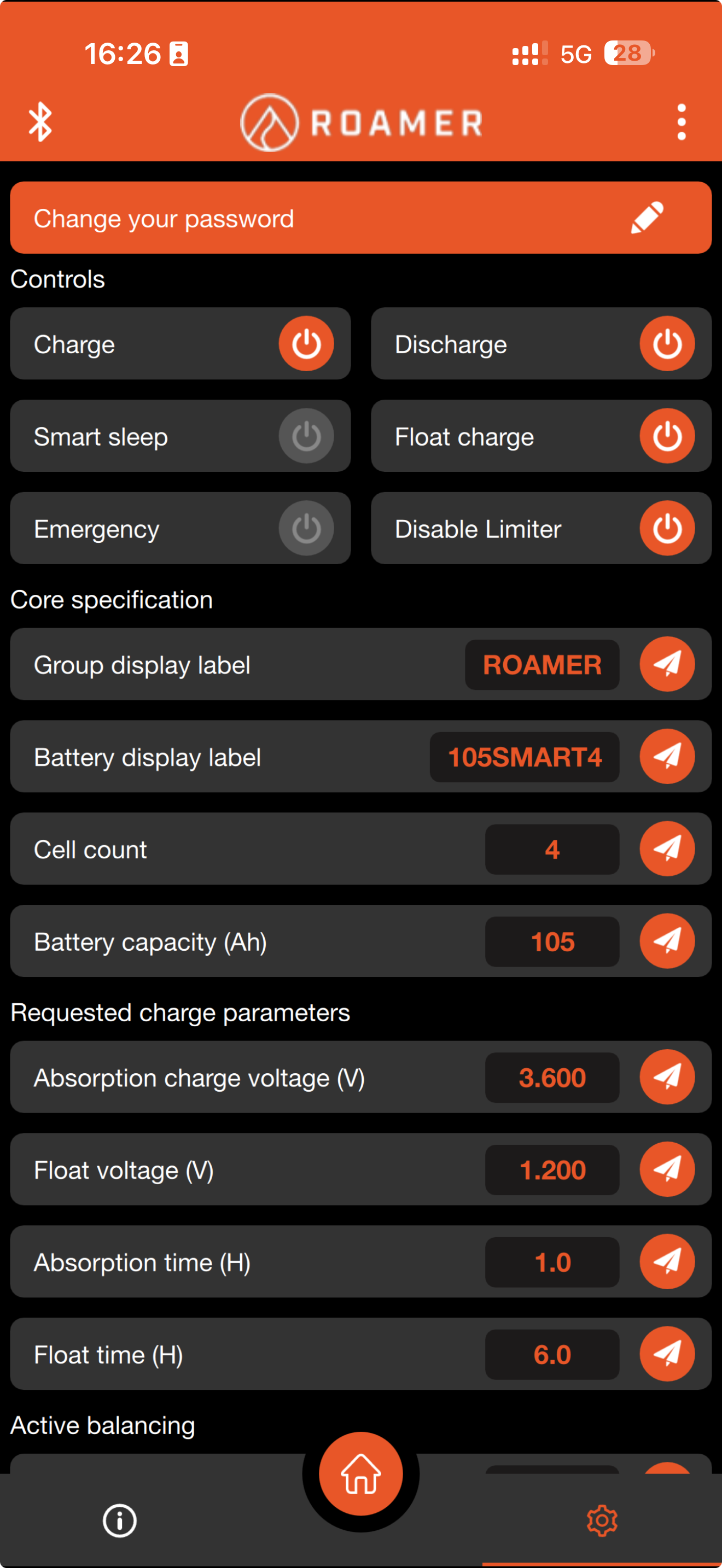Send the Battery capacity value
Screen dimensions: 722x1568
[667, 941]
